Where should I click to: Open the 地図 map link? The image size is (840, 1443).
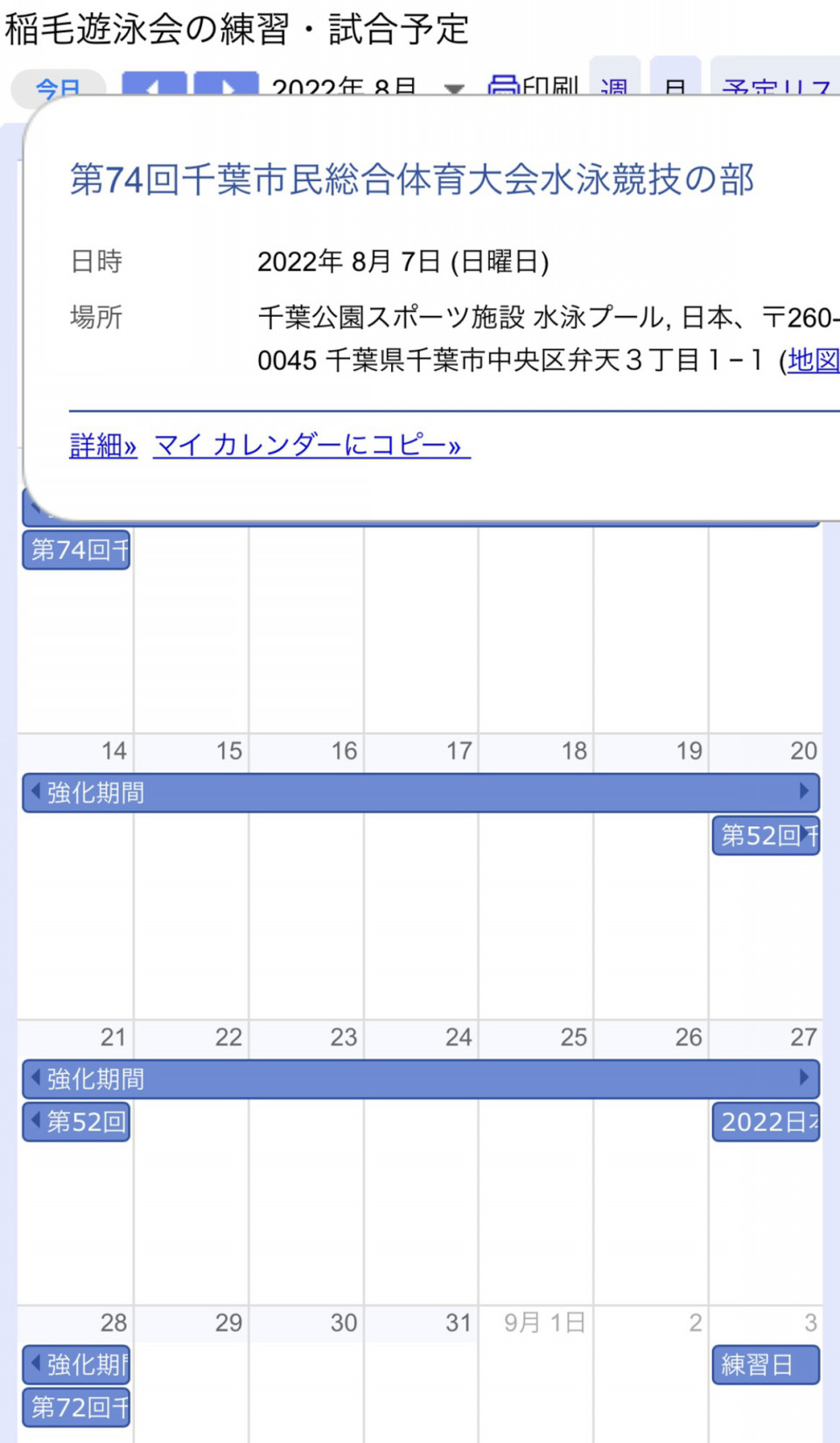coord(814,360)
